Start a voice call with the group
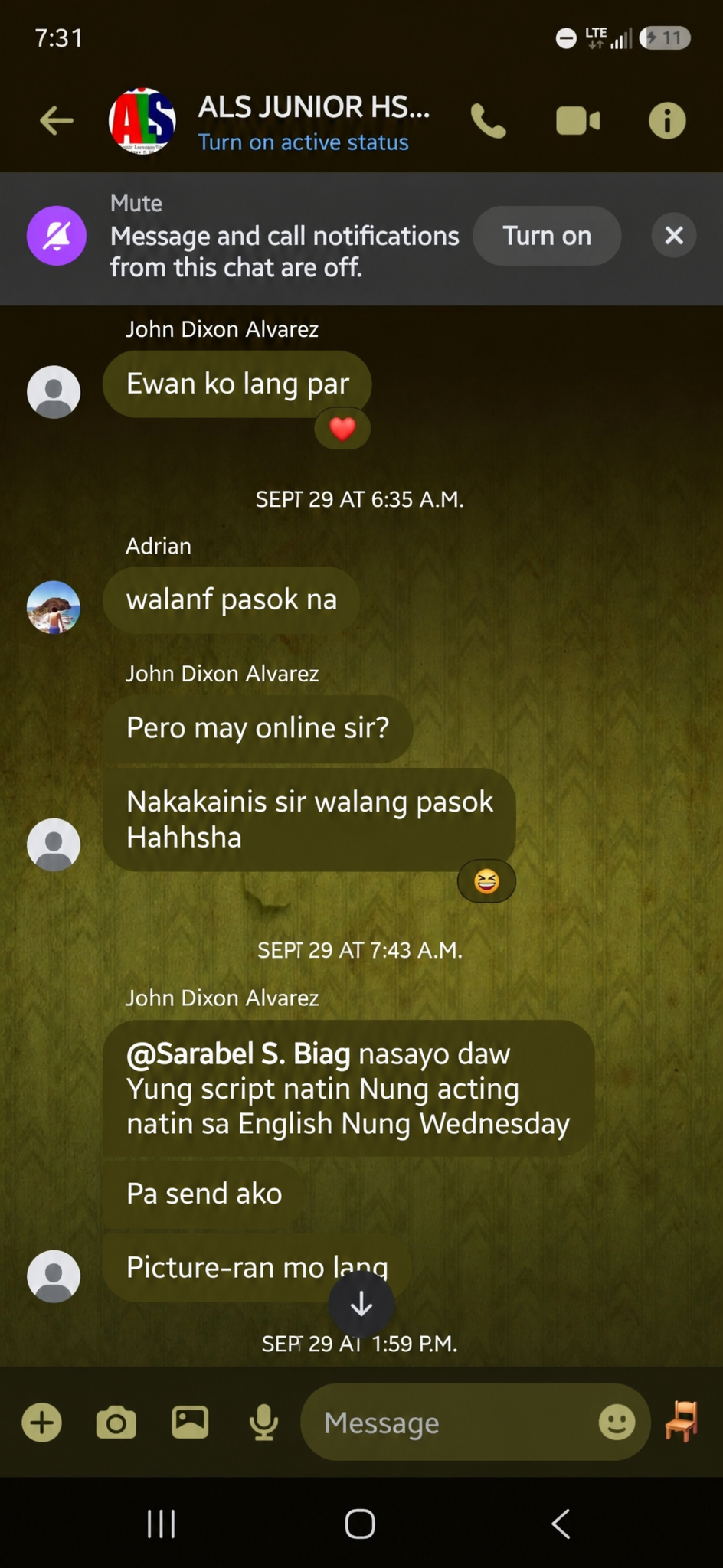 (x=489, y=121)
